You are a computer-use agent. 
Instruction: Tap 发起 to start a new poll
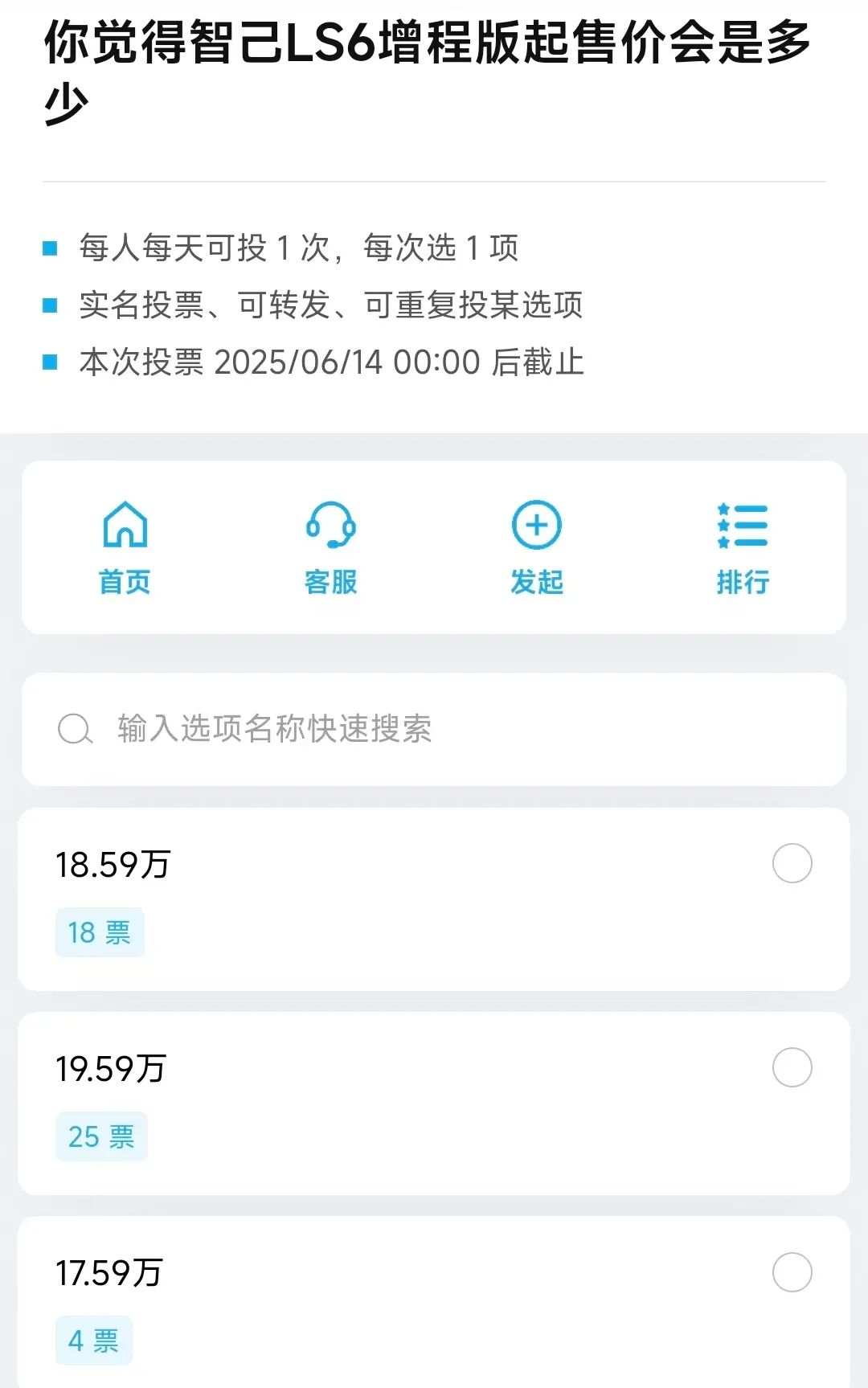[536, 547]
